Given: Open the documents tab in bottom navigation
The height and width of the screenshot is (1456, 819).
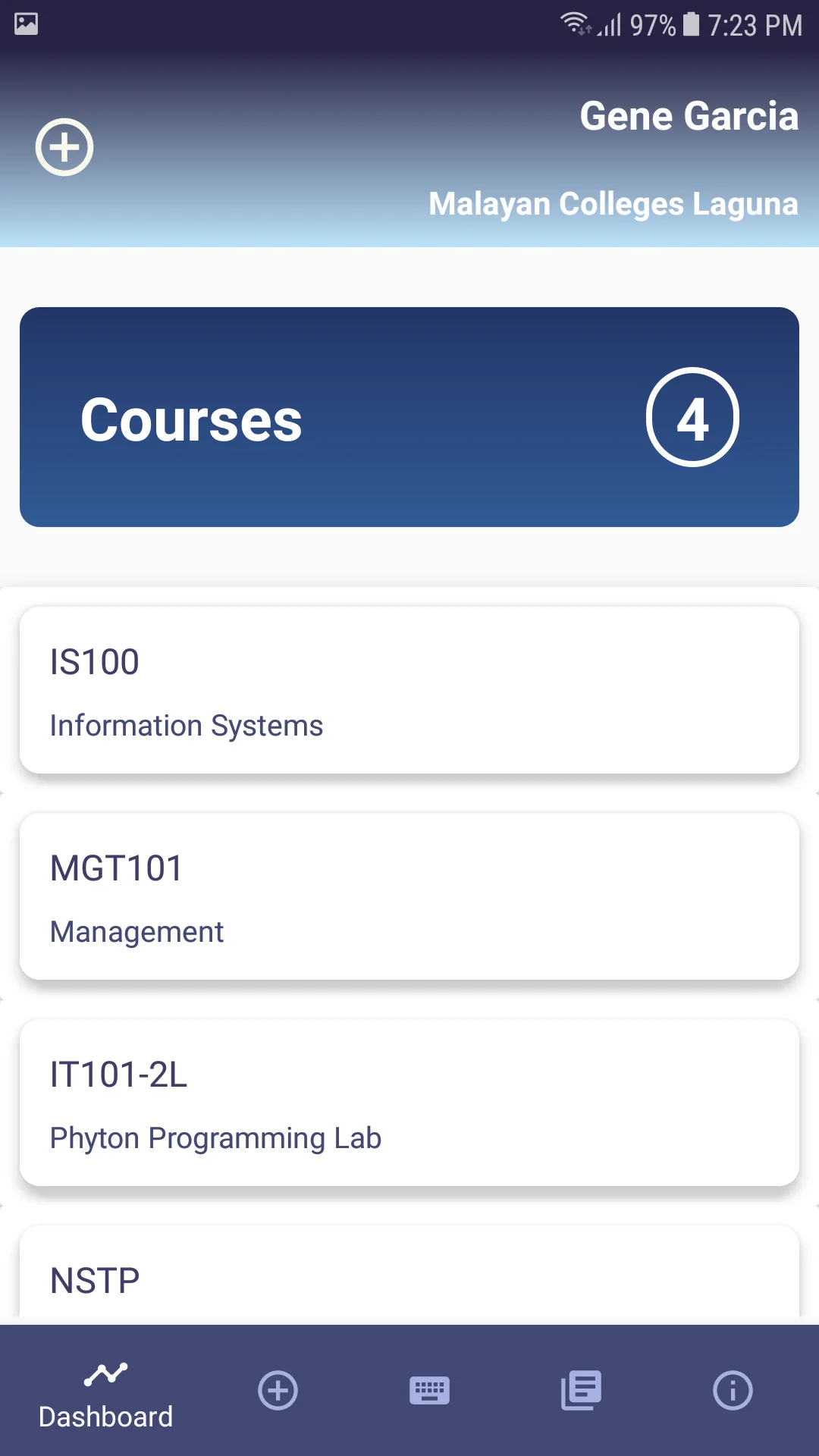Looking at the screenshot, I should click(581, 1391).
